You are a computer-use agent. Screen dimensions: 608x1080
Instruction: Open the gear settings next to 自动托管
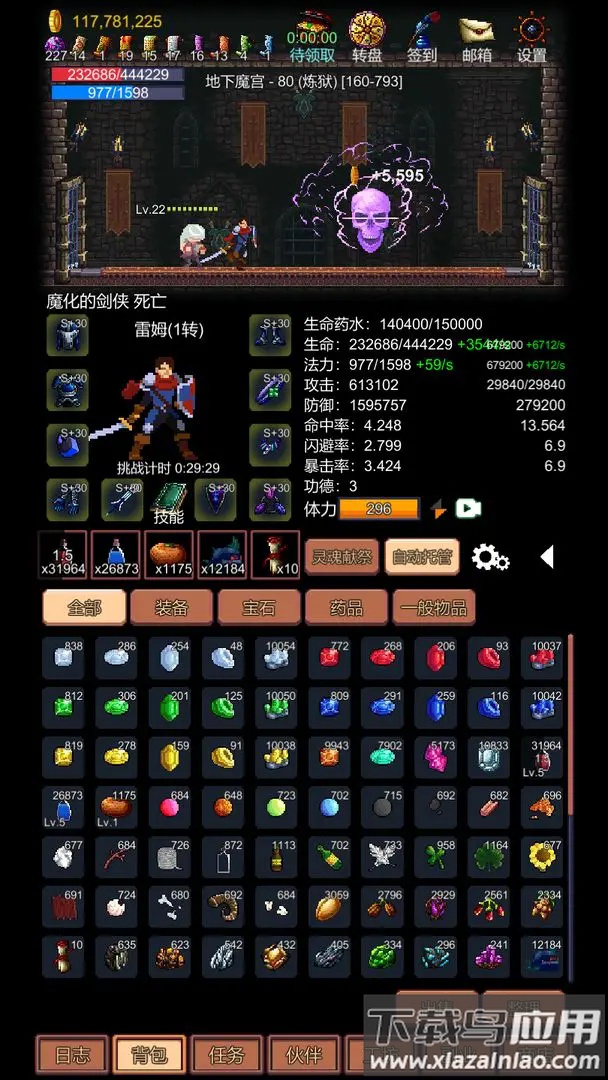tap(490, 558)
